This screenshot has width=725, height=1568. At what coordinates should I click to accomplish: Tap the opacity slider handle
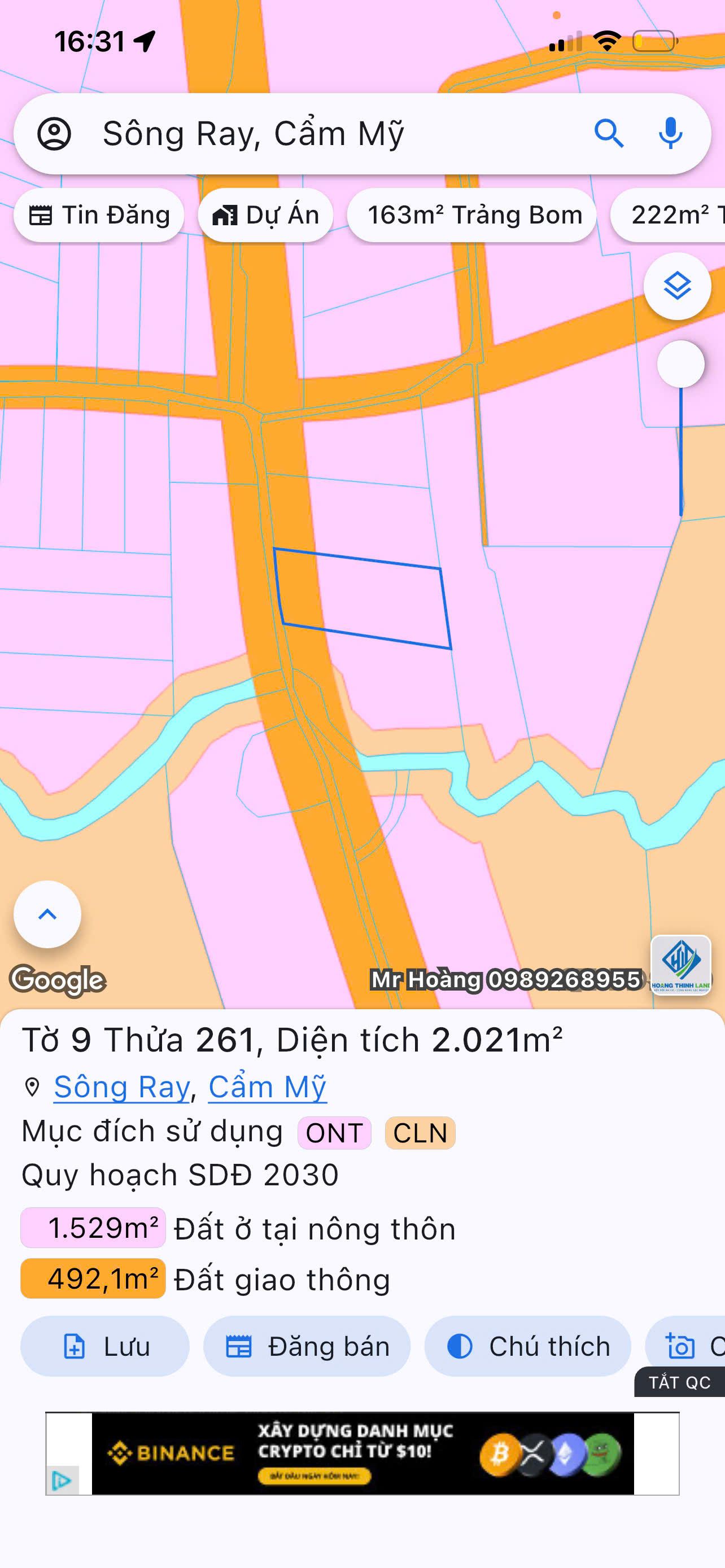[681, 364]
